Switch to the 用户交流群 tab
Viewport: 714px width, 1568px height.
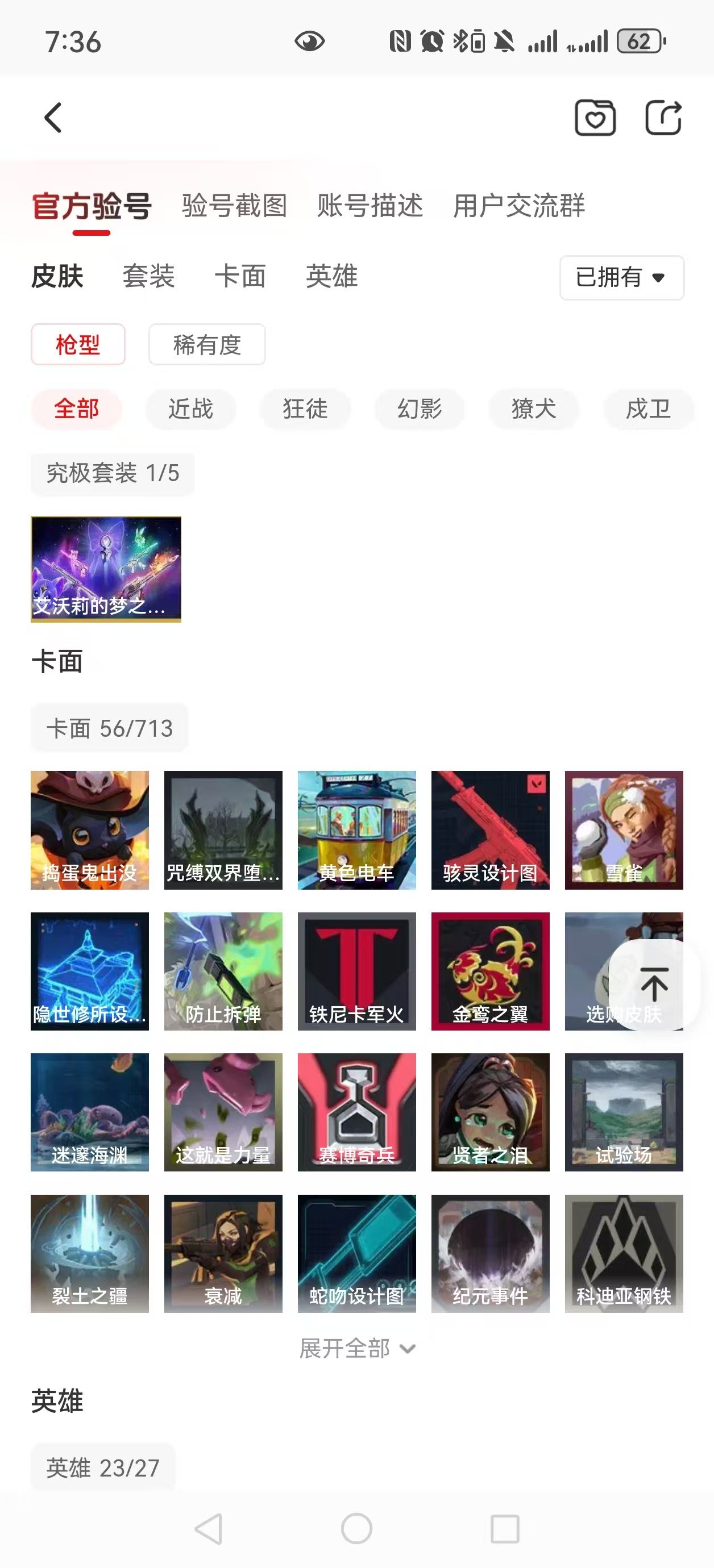pyautogui.click(x=519, y=206)
